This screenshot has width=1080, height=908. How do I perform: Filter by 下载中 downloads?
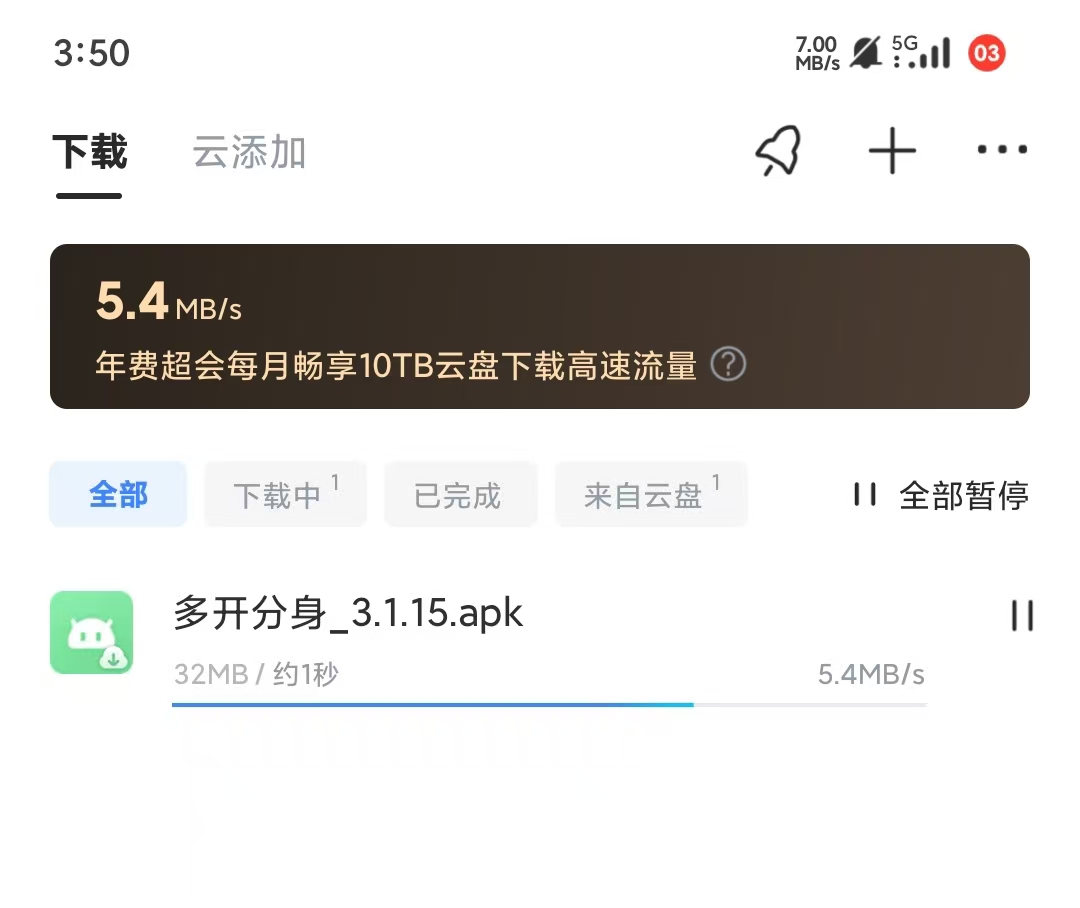(x=284, y=495)
